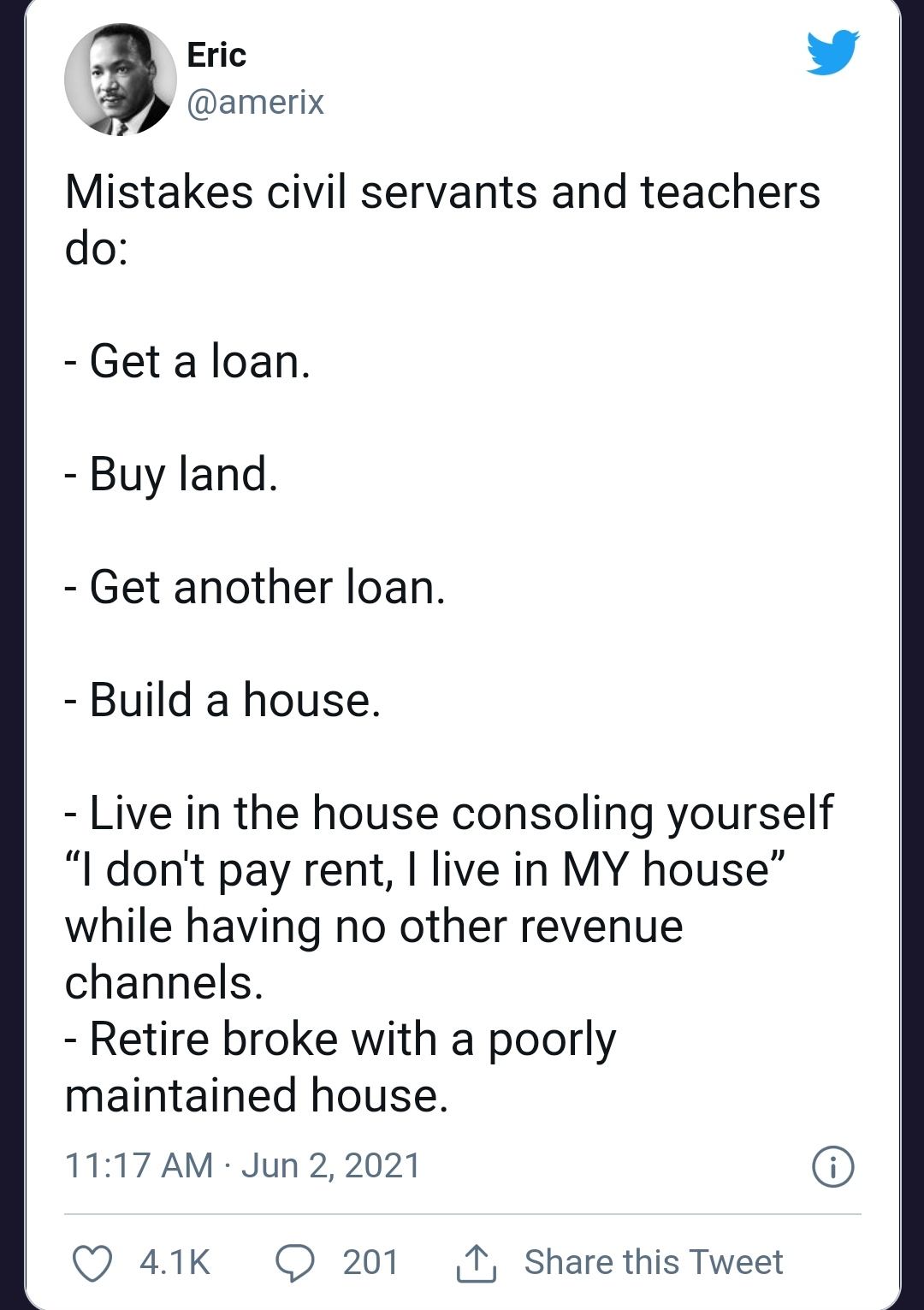Open the tweet's timestamp, 11:17 AM Jun 2, 2021
Viewport: 924px width, 1310px height.
click(x=243, y=1165)
